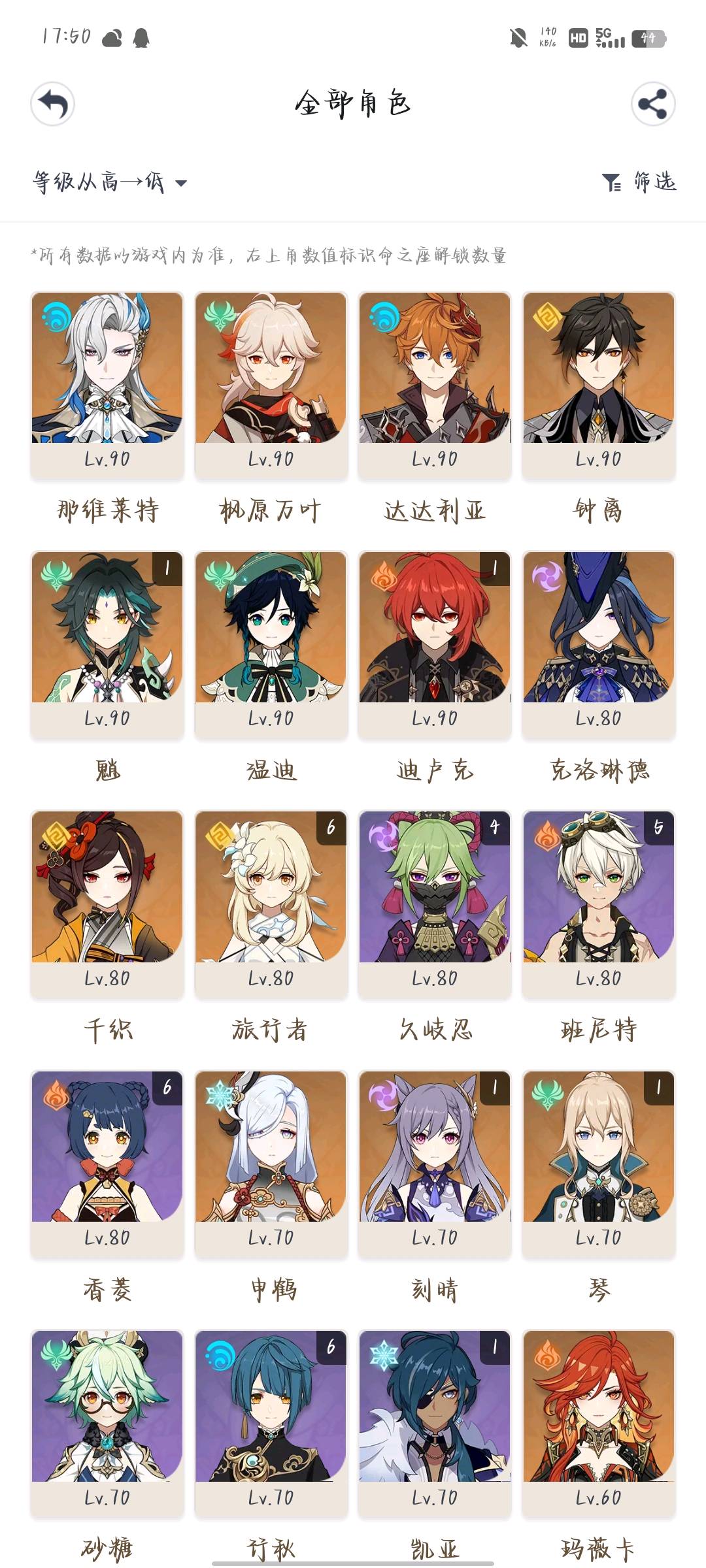
Task: Open the 旅行者 character card
Action: [x=271, y=904]
